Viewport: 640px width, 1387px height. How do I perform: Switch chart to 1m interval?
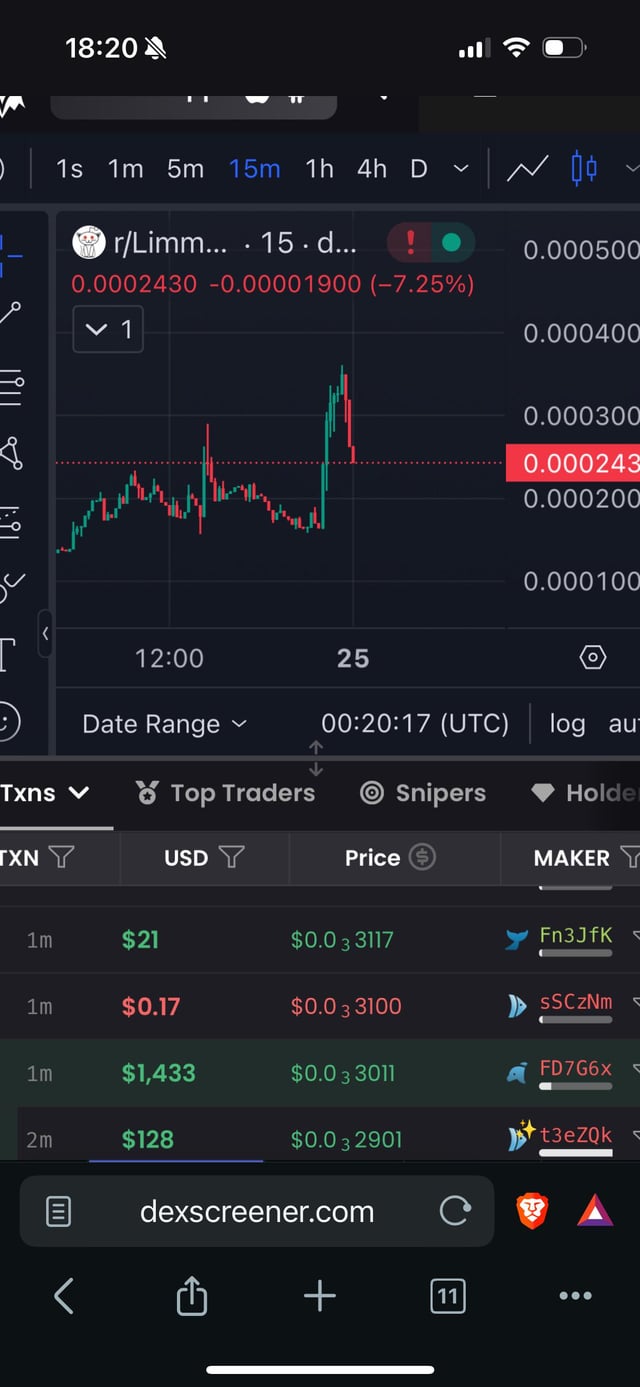click(x=125, y=169)
